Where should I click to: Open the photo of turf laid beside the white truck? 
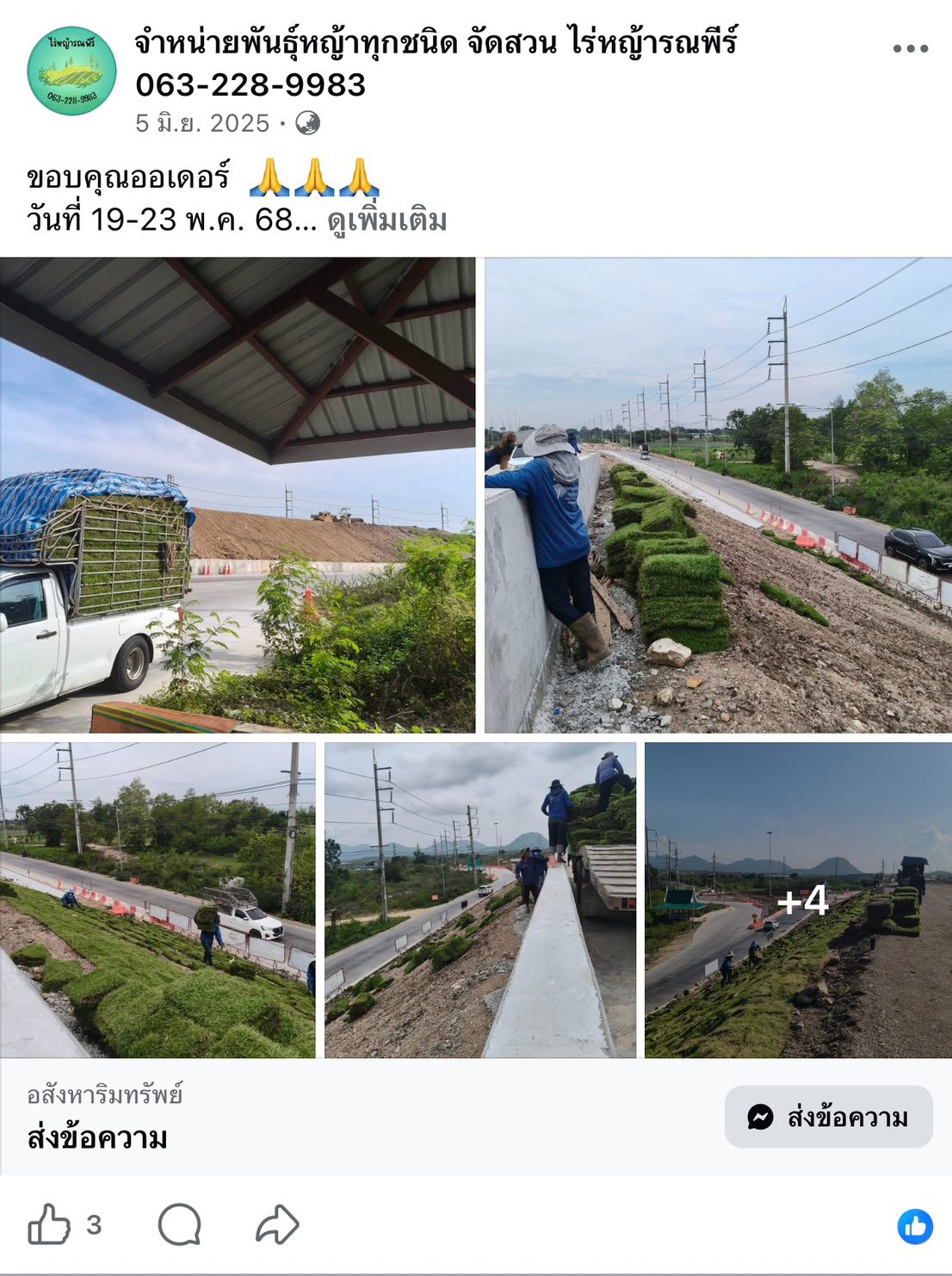(x=158, y=900)
